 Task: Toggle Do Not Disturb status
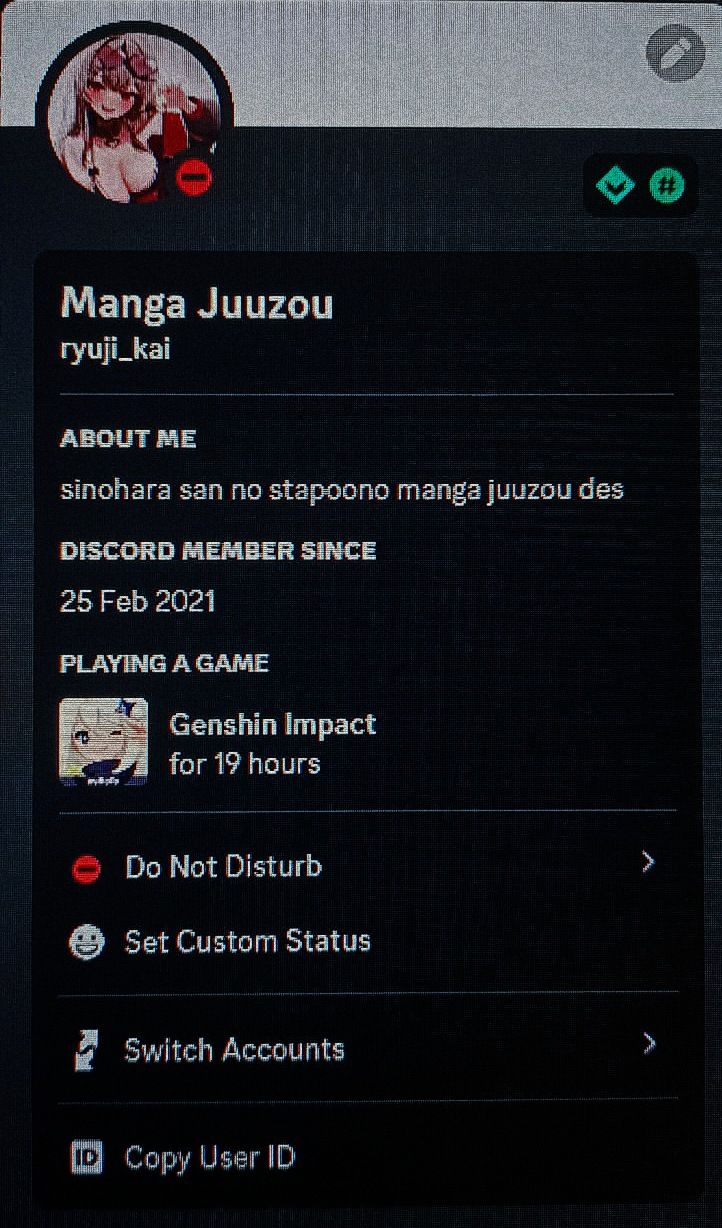click(221, 868)
